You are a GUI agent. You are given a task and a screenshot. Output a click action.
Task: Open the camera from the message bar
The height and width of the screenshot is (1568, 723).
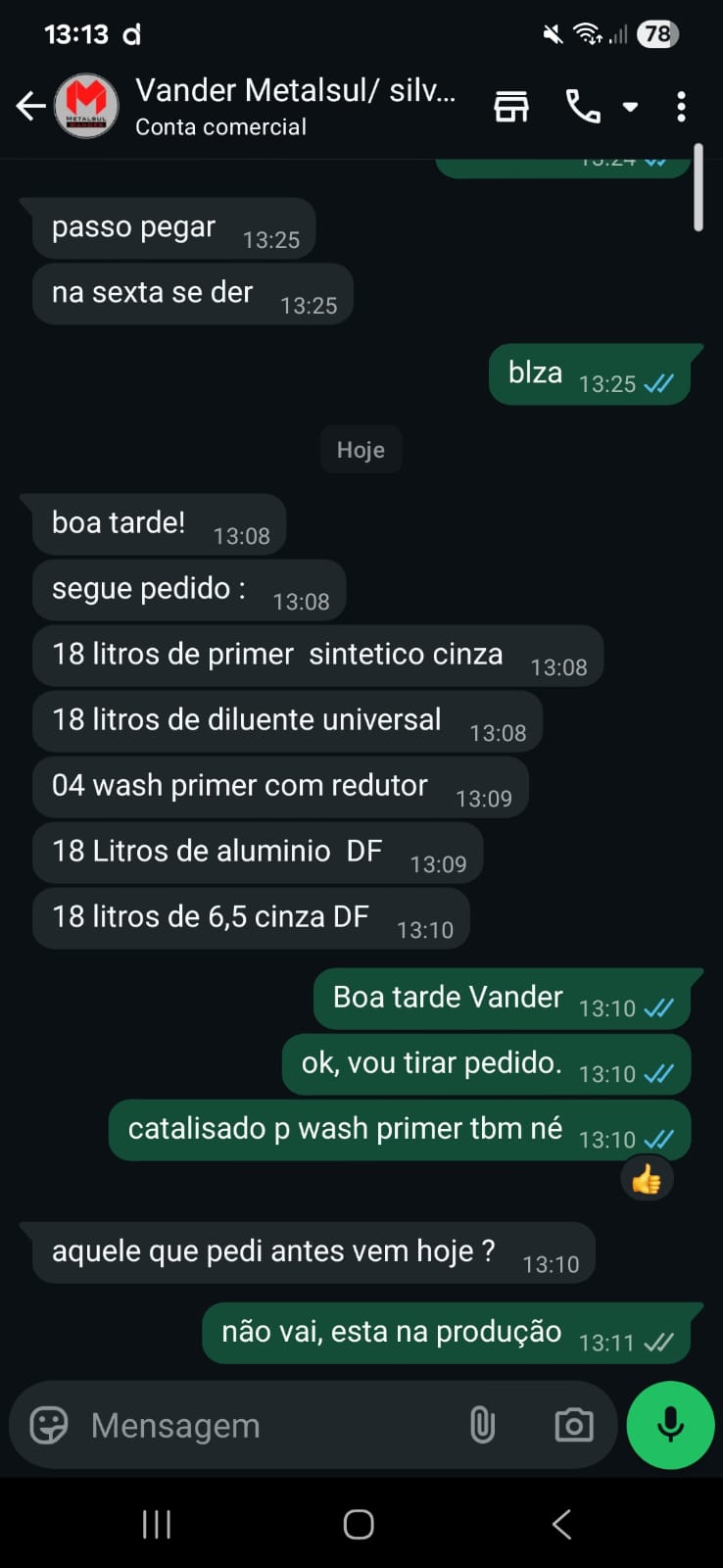573,1425
